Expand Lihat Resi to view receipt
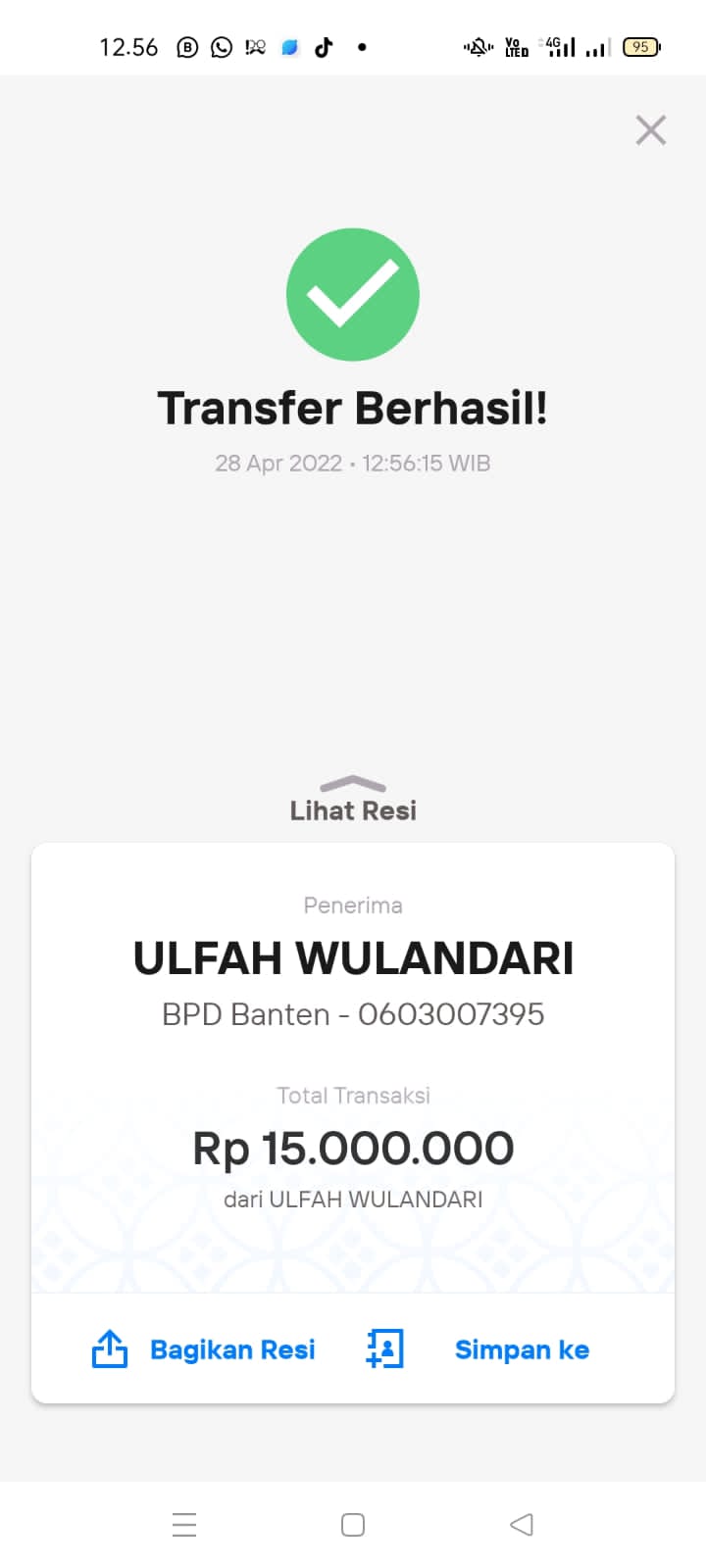This screenshot has height=1568, width=706. pyautogui.click(x=353, y=800)
